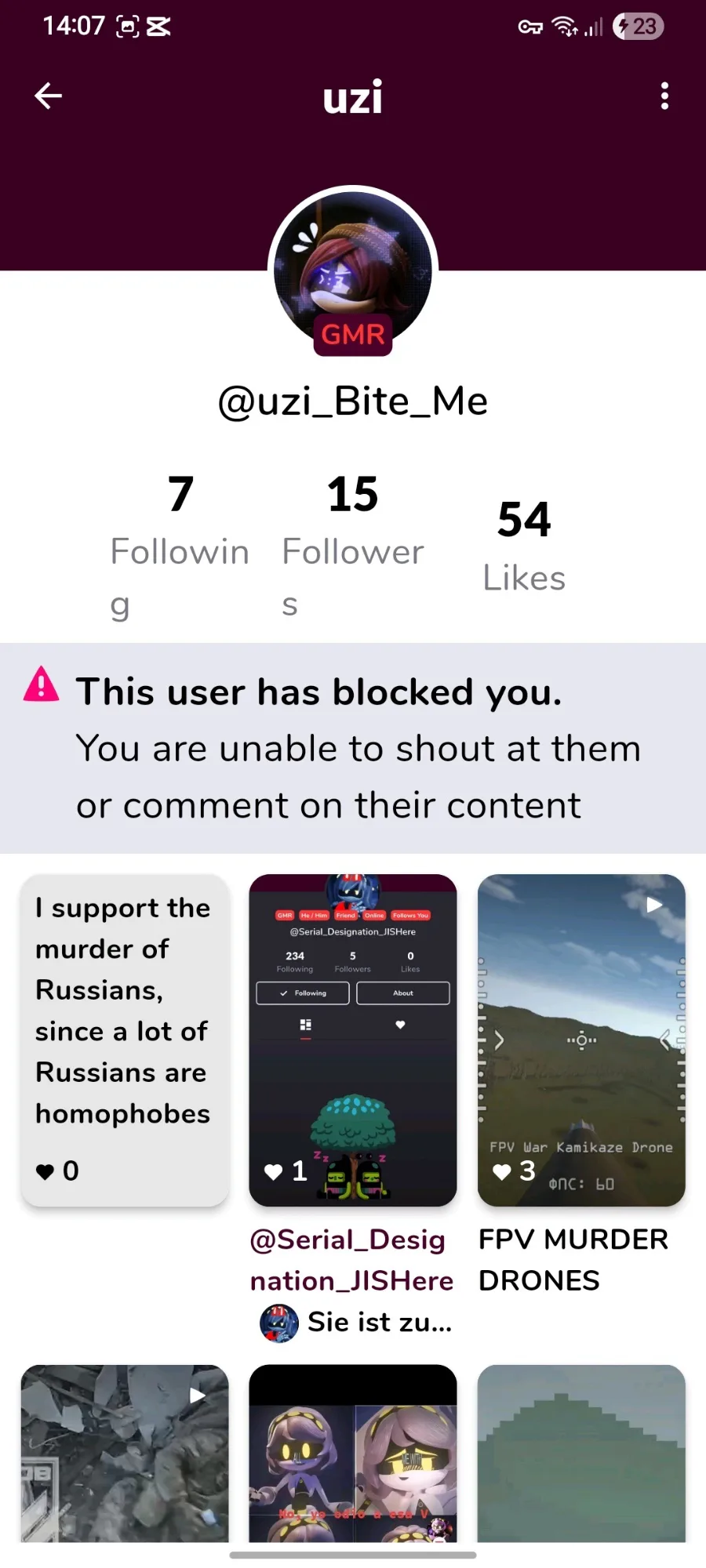The height and width of the screenshot is (1568, 706).
Task: Open the grey rubble video post
Action: 126,1453
